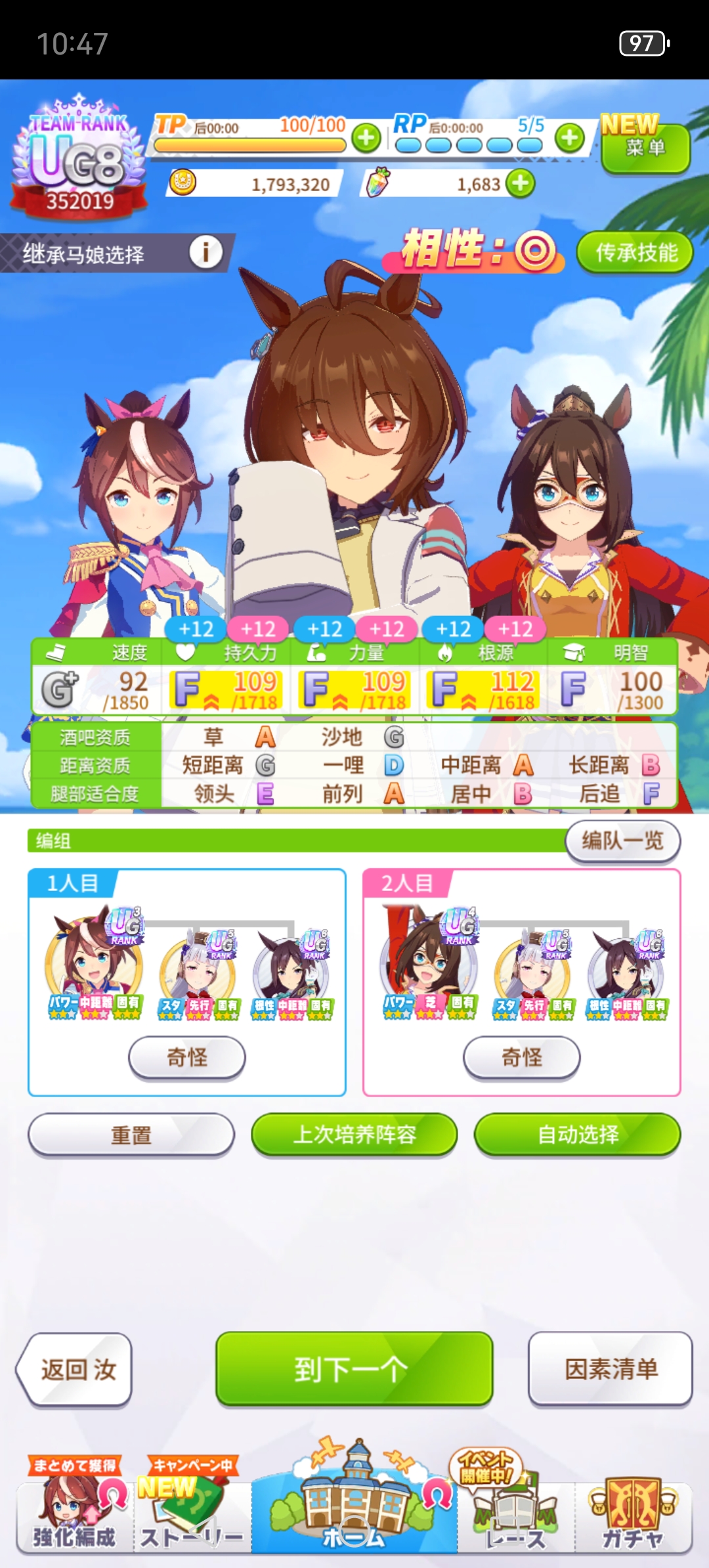
Task: Open the info icon beside 继承马娘选择
Action: coord(206,252)
